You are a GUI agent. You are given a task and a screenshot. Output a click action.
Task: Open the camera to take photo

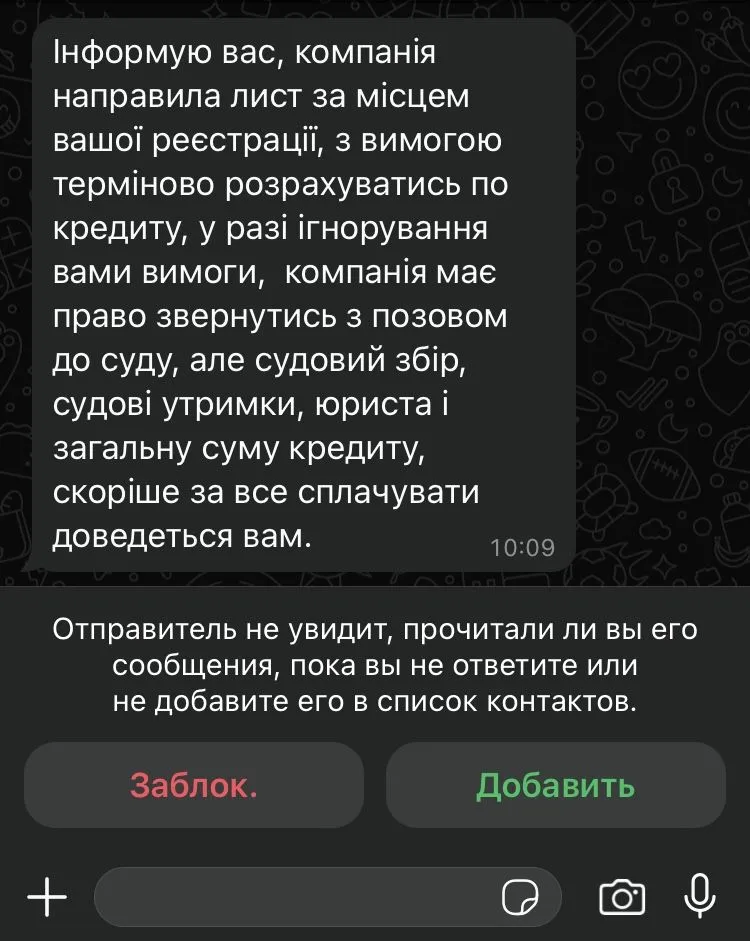coord(621,897)
